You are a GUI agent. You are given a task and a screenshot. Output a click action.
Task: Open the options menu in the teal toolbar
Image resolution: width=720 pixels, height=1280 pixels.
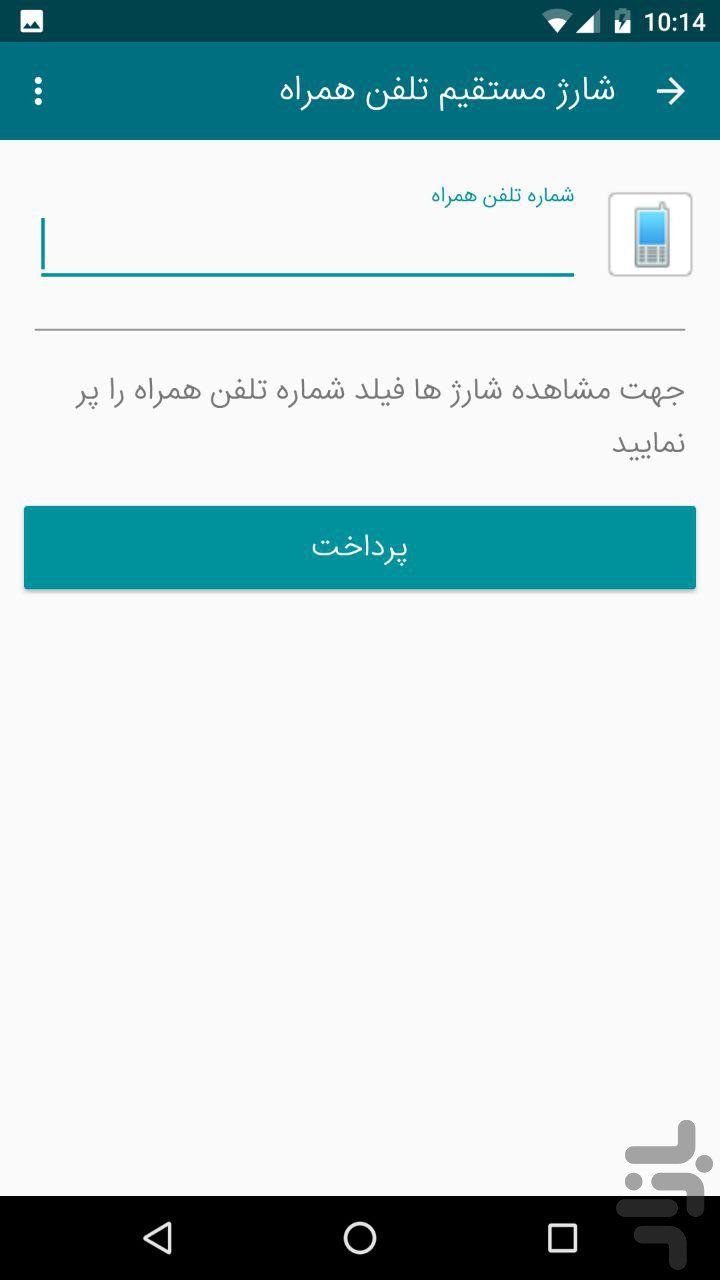click(38, 90)
